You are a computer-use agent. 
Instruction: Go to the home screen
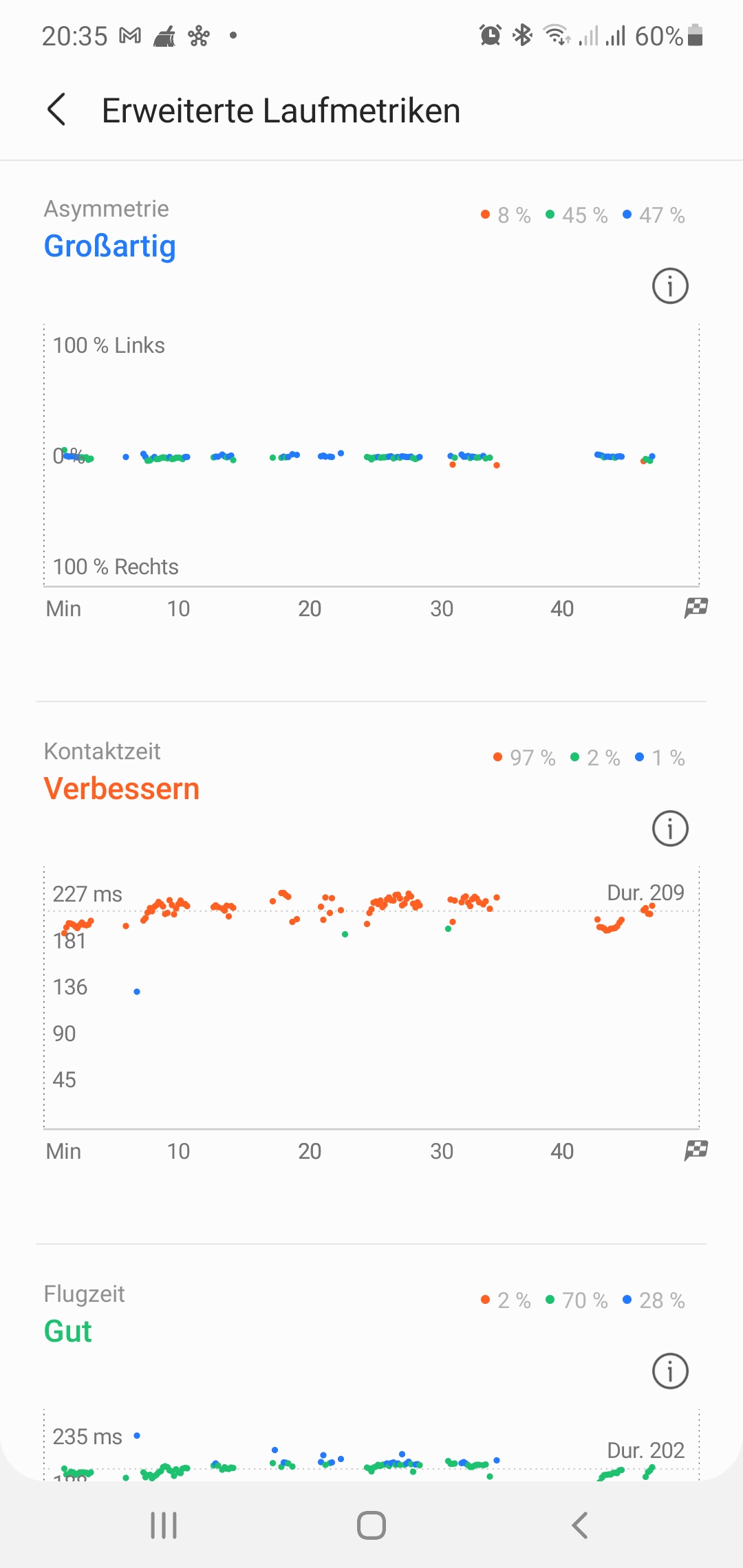point(371,1525)
